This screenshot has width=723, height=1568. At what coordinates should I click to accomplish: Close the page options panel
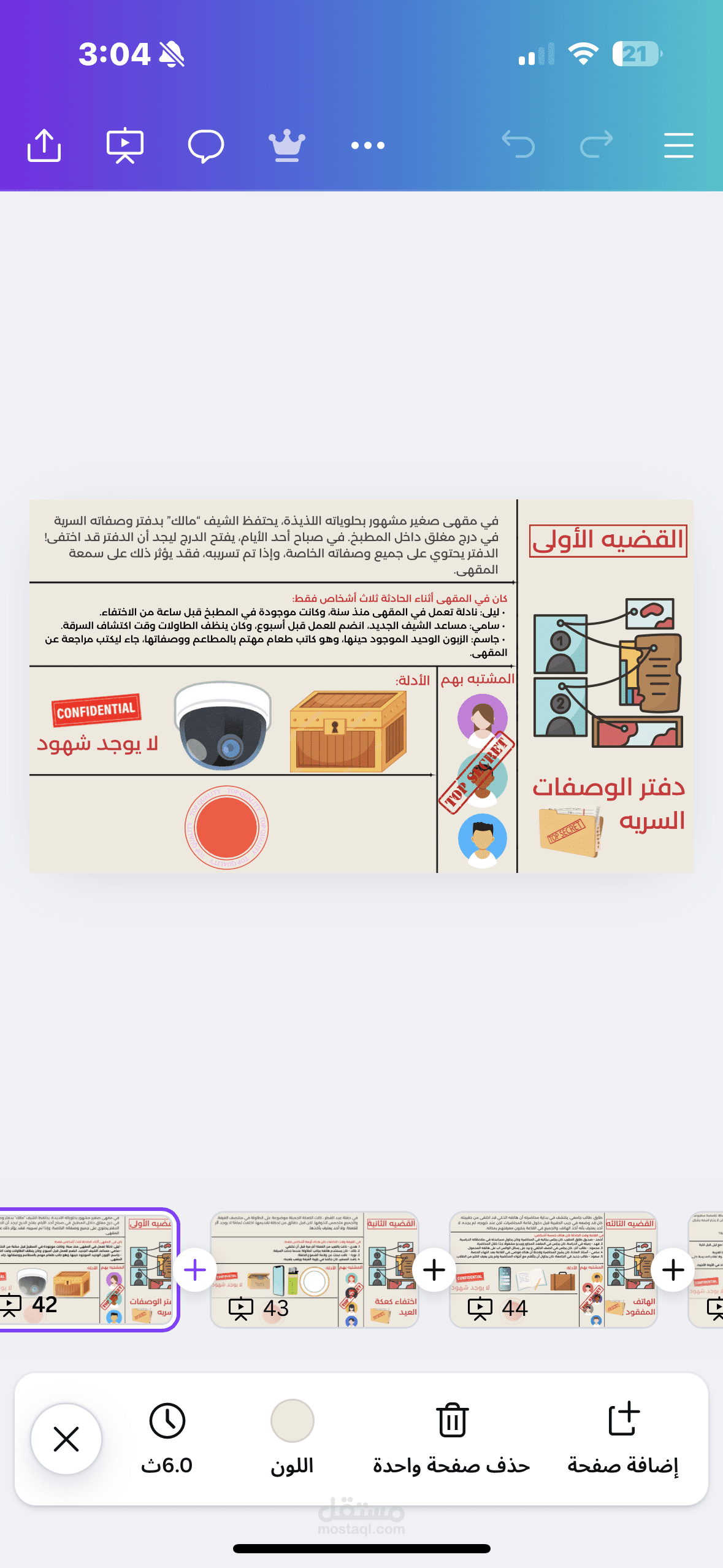pyautogui.click(x=66, y=1439)
